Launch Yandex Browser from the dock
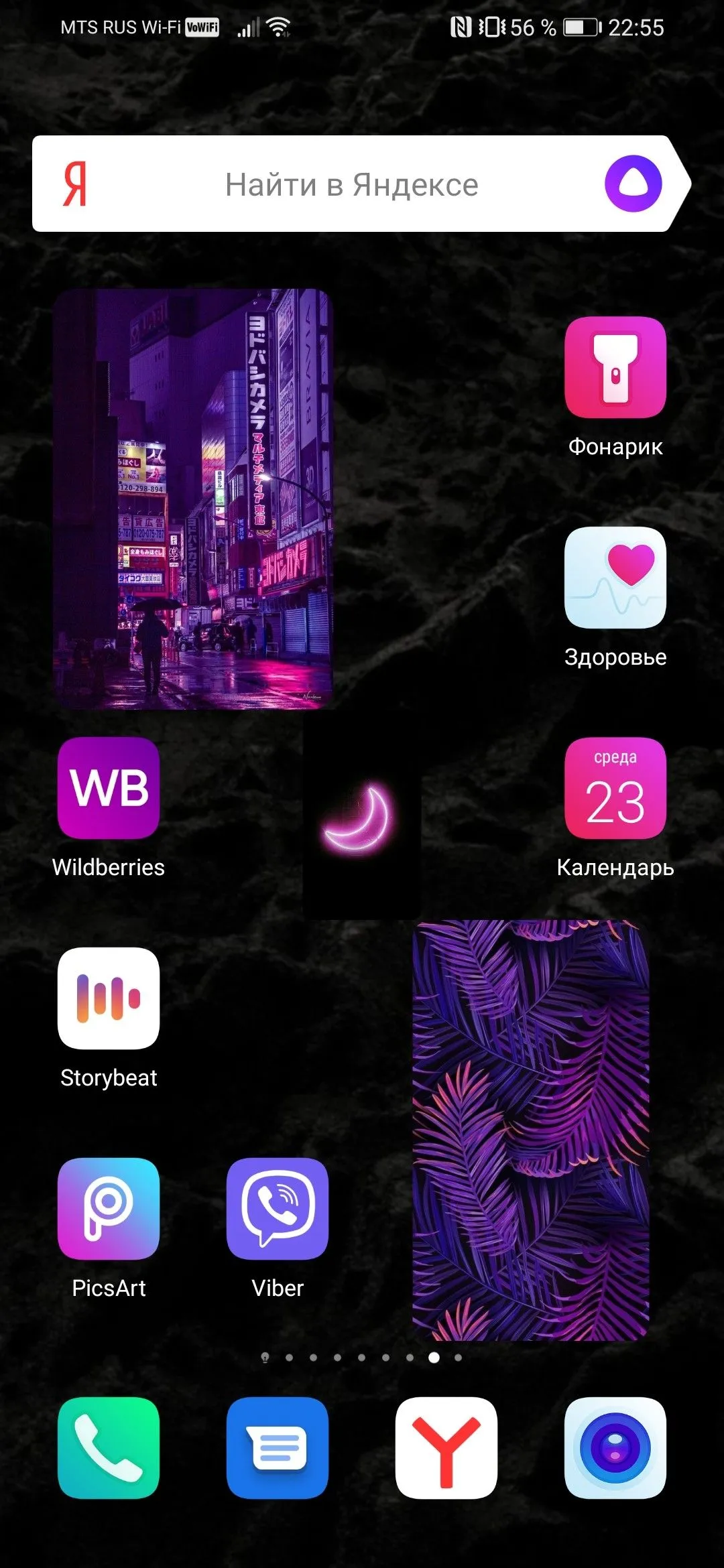The image size is (724, 1568). [446, 1448]
